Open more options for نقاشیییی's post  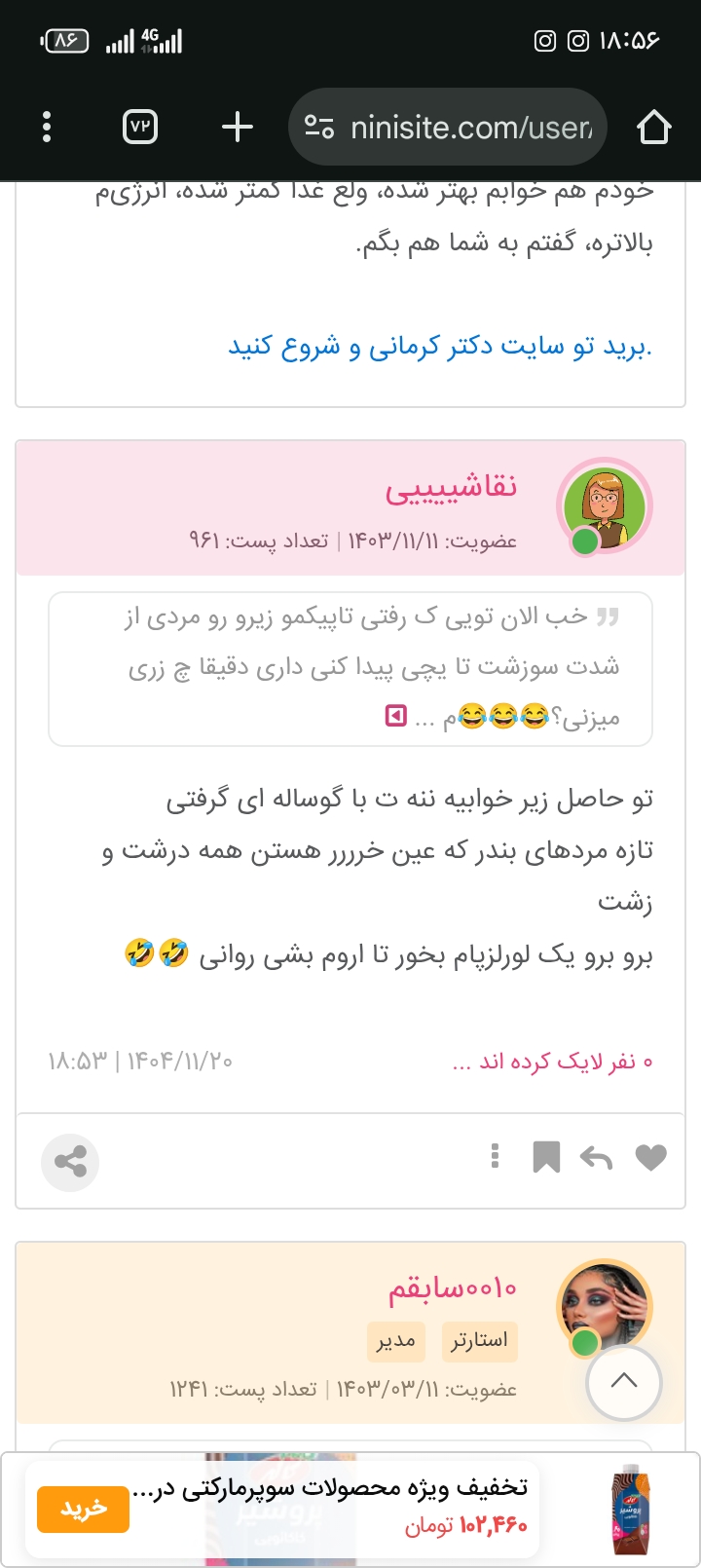click(x=496, y=1156)
